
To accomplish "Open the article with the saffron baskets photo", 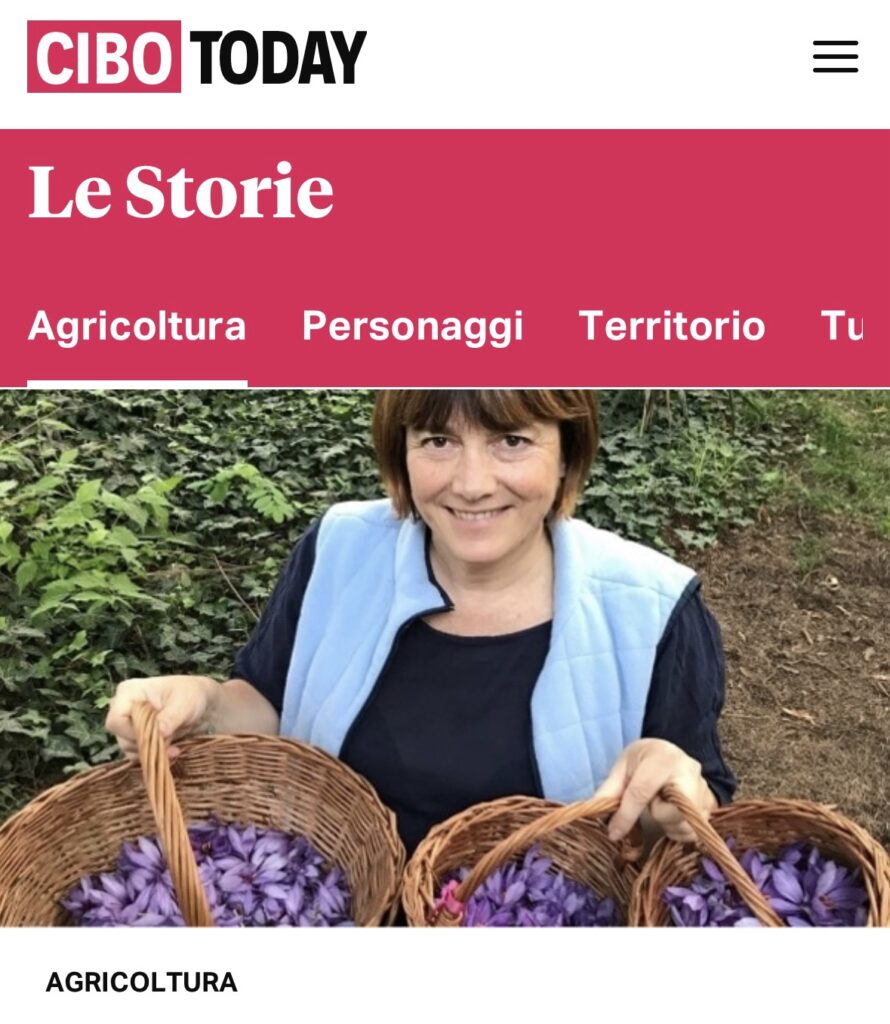I will click(445, 658).
